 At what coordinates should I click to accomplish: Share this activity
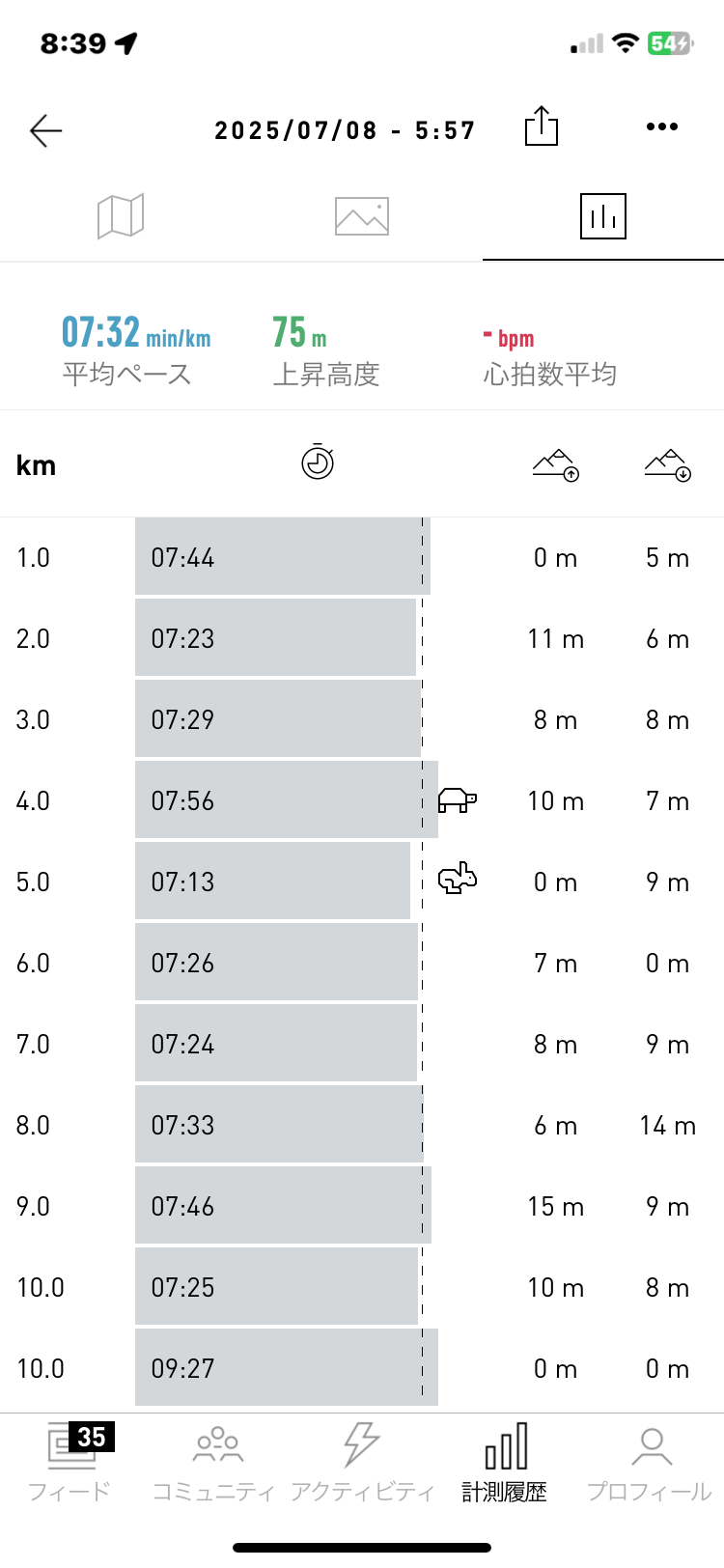pyautogui.click(x=542, y=126)
